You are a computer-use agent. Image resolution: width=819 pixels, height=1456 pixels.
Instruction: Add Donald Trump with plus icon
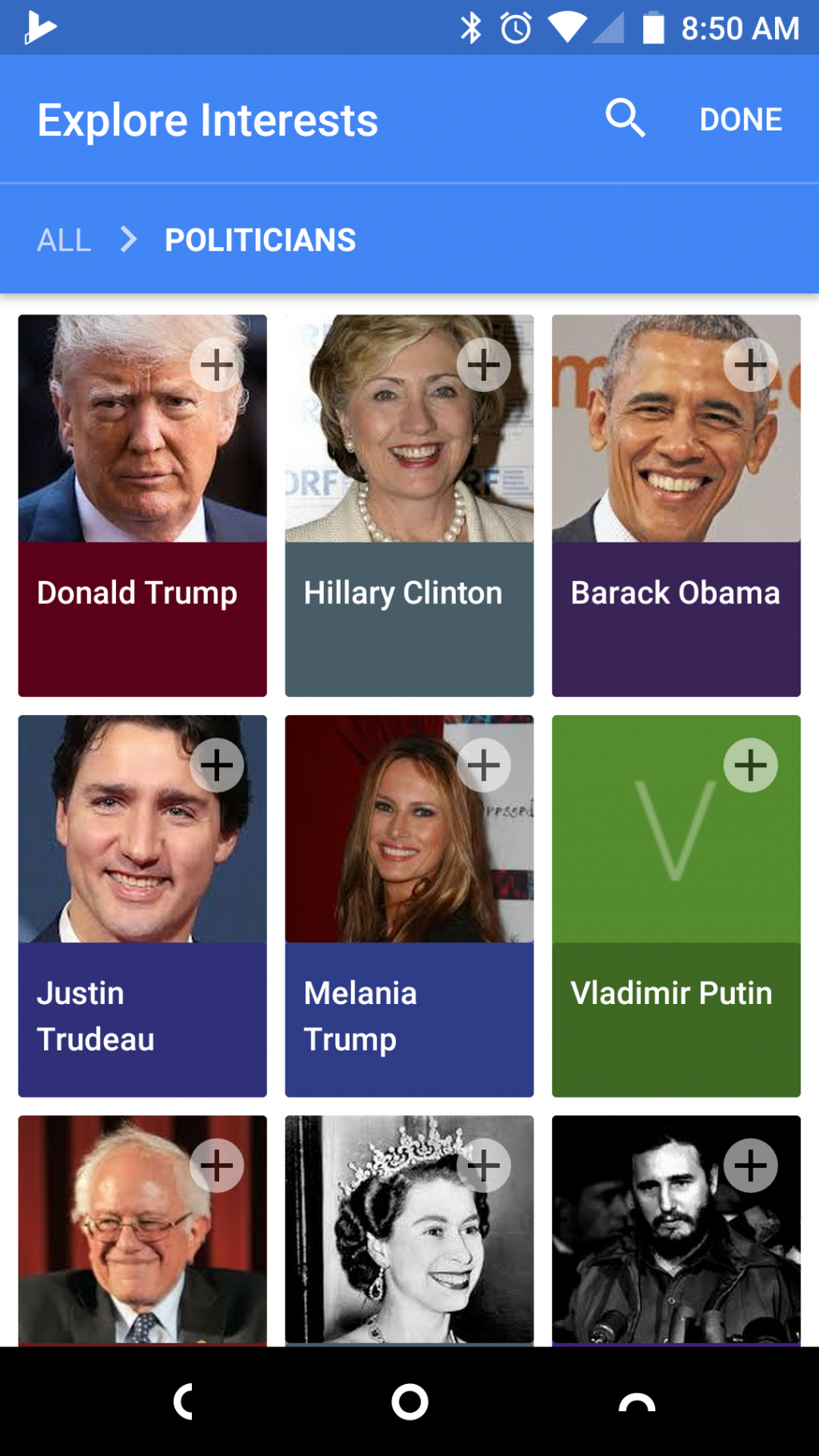tap(217, 366)
